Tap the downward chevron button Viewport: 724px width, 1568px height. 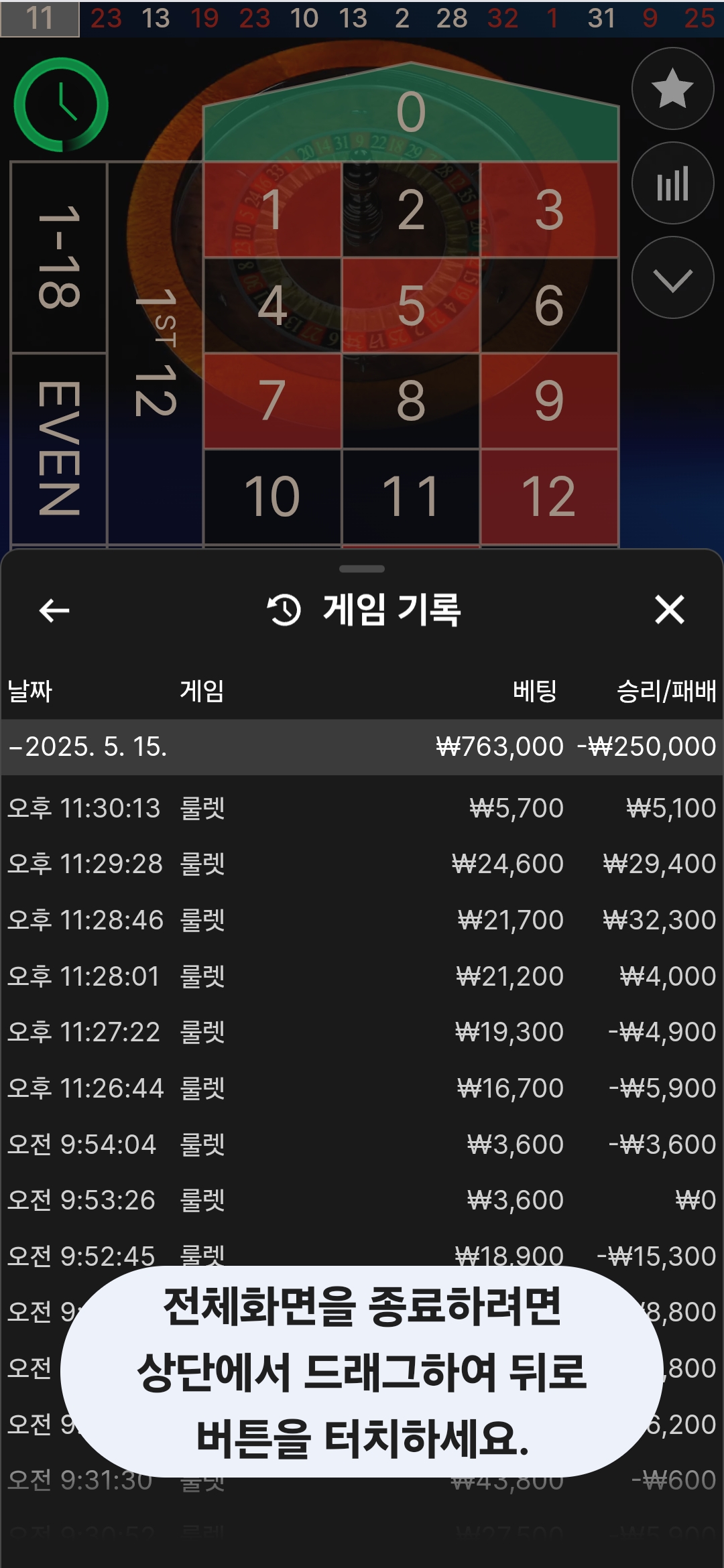[x=672, y=277]
